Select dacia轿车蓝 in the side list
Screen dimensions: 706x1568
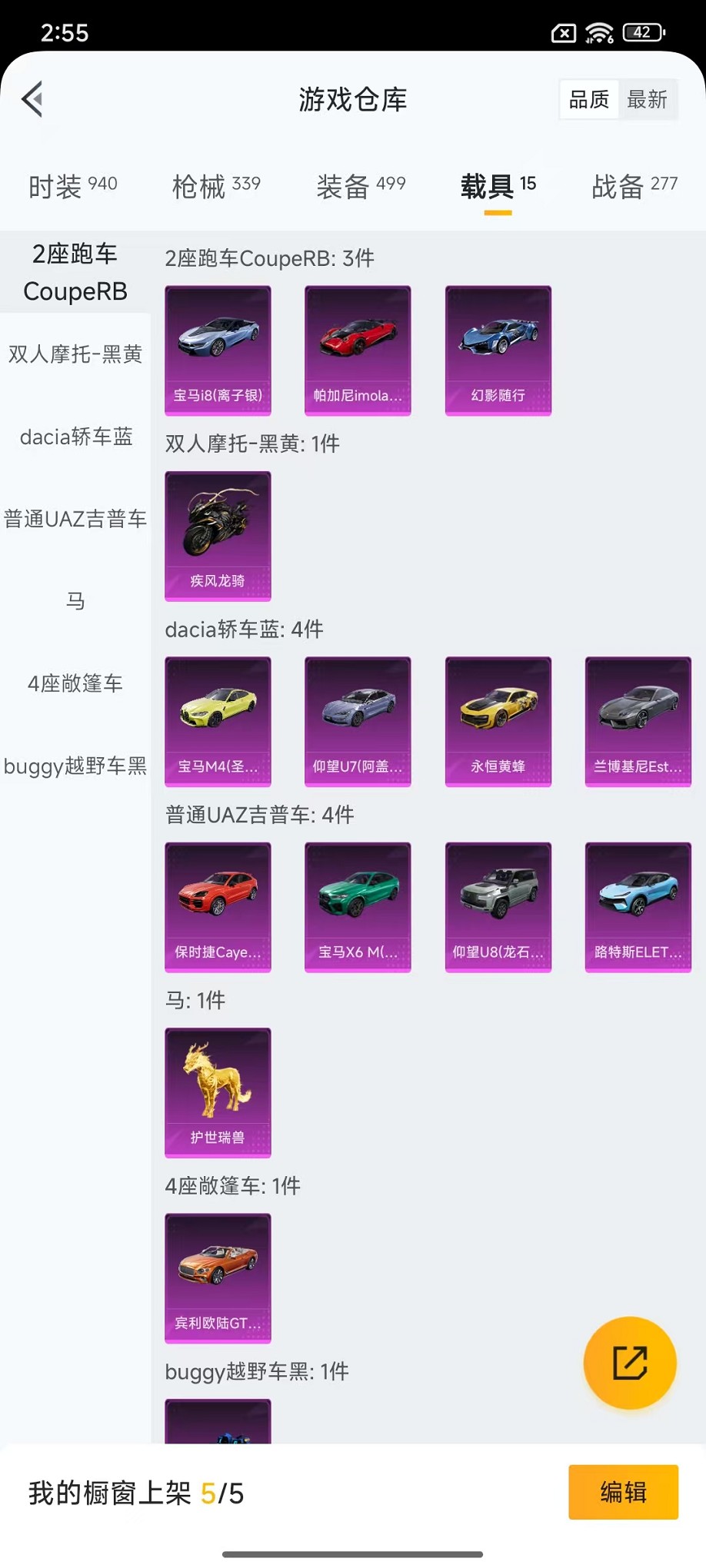coord(75,437)
